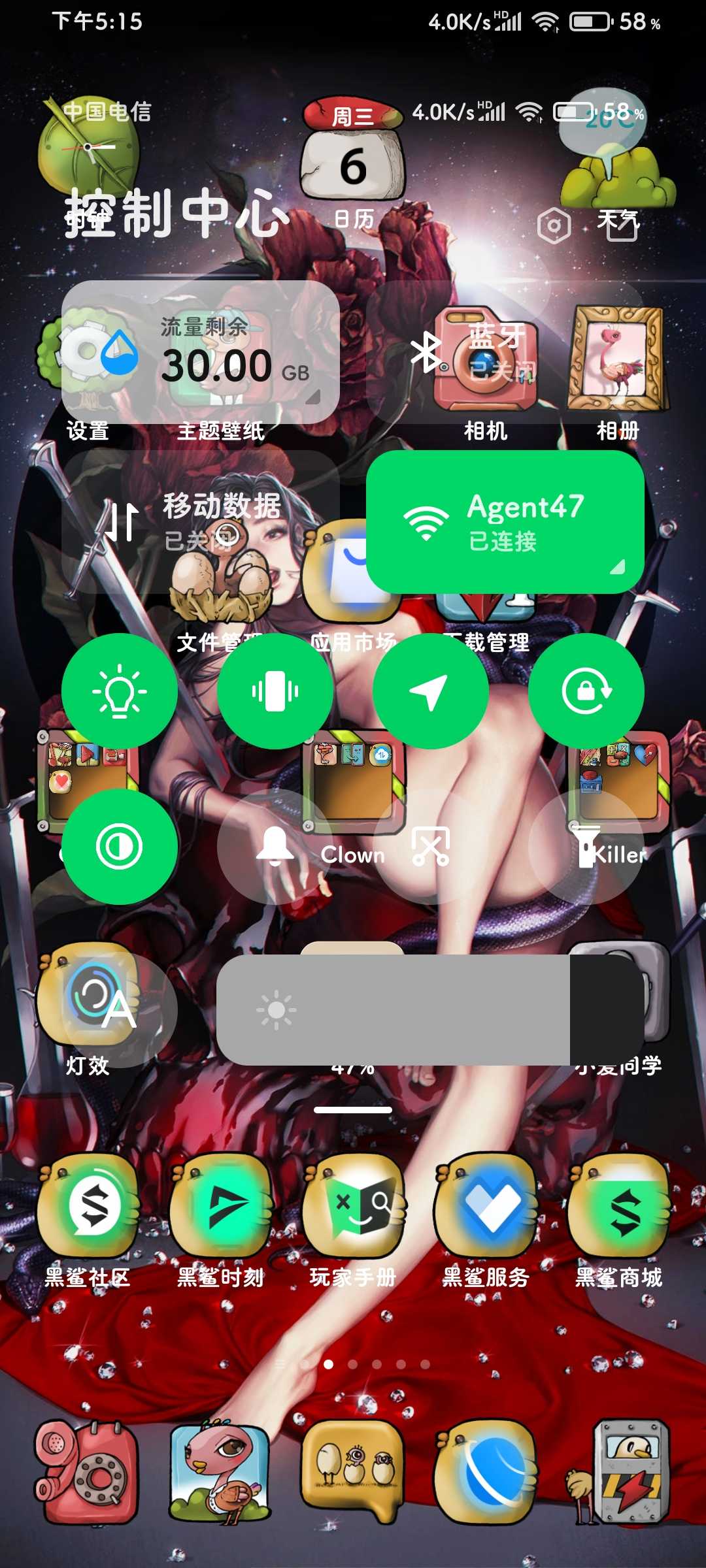This screenshot has width=706, height=1568.
Task: Toggle auto brightness with the A icon
Action: click(x=120, y=1010)
